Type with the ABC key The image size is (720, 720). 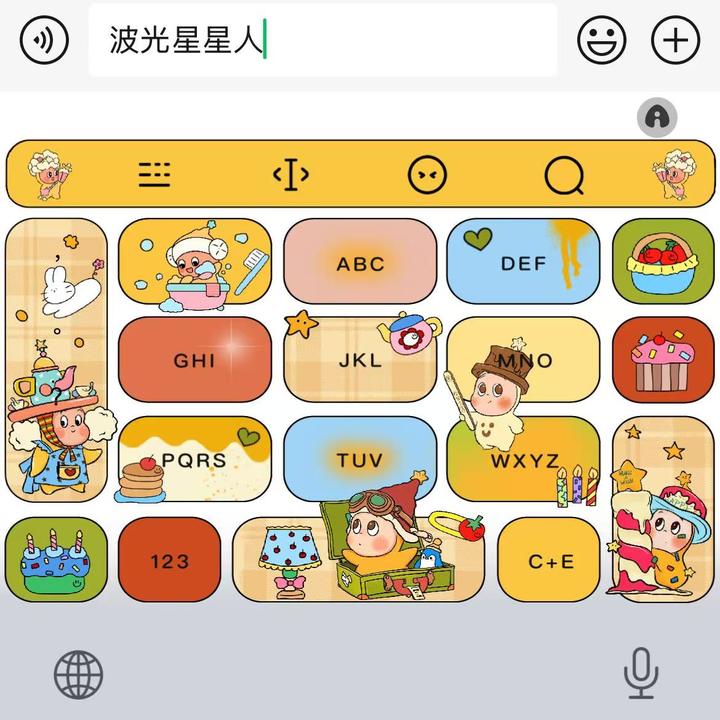click(x=360, y=263)
